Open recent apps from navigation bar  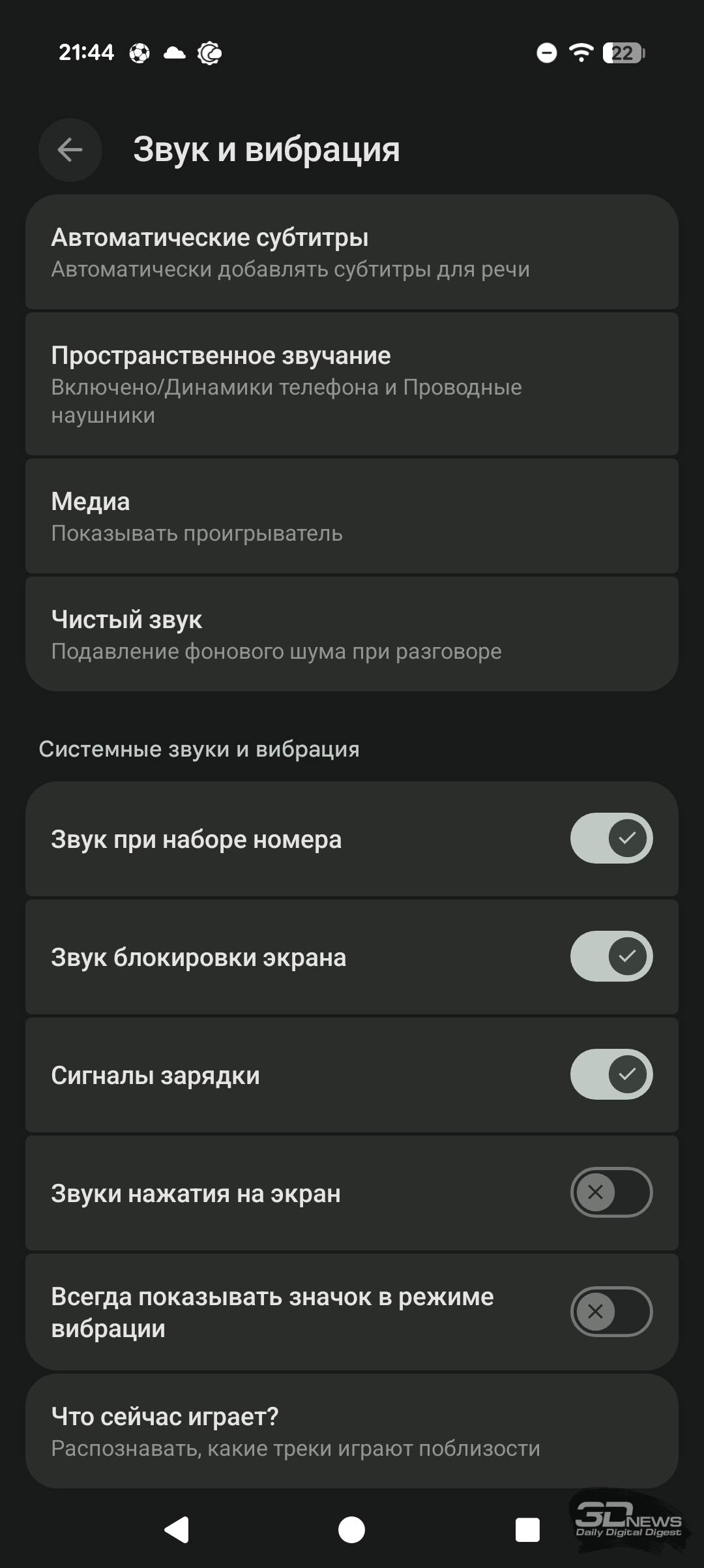[527, 1530]
